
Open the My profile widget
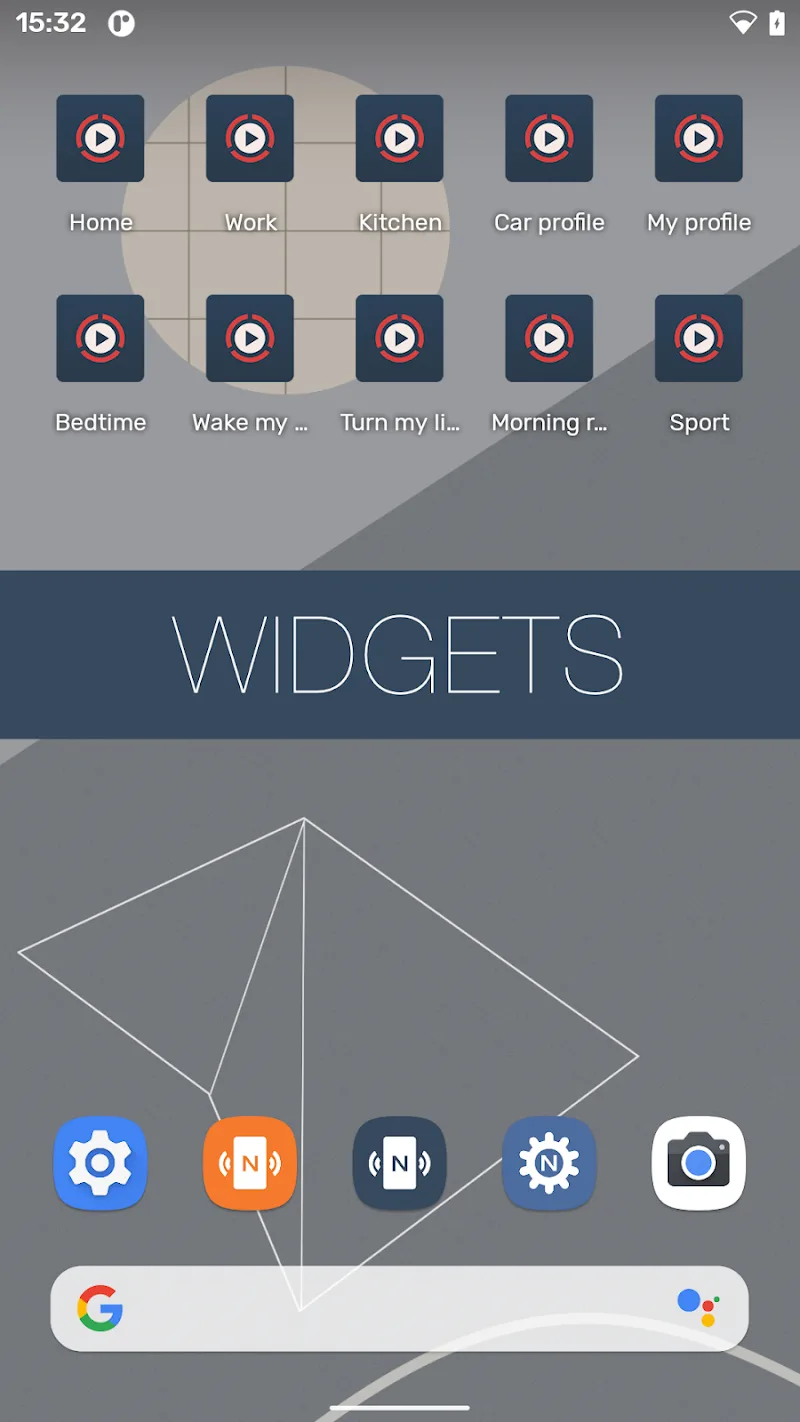point(699,139)
